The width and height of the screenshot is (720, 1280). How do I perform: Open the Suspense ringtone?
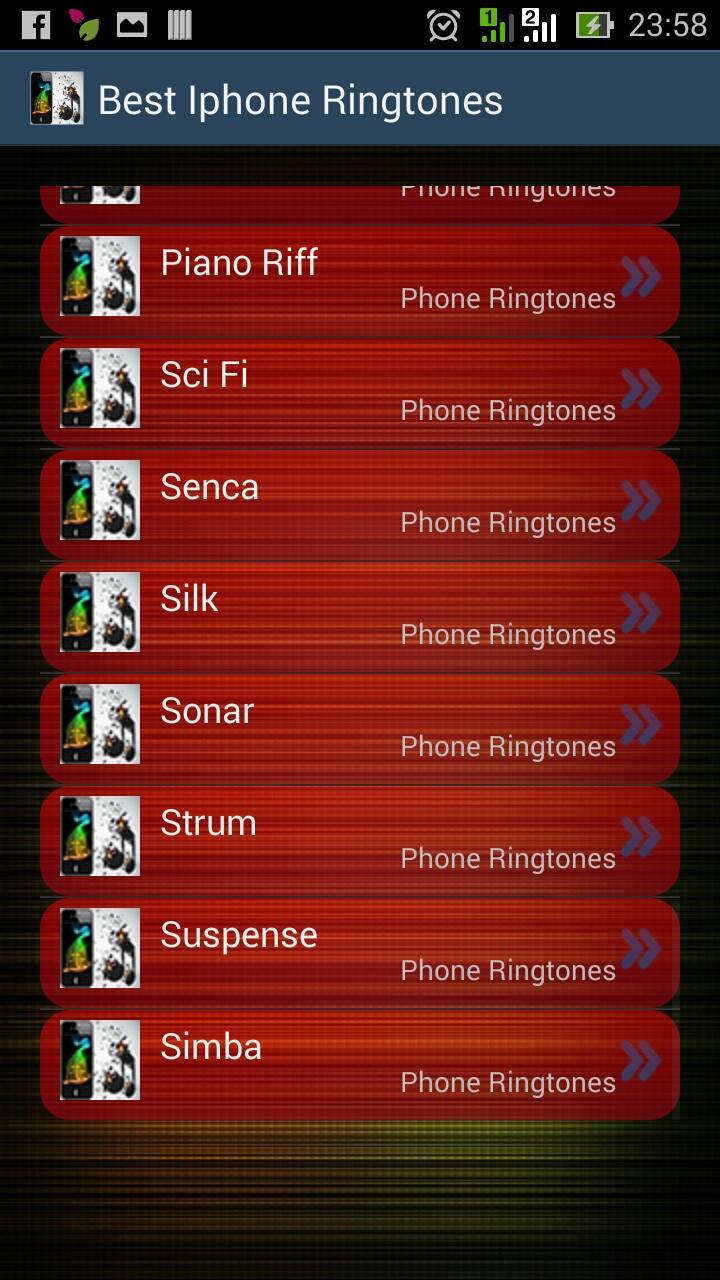[360, 952]
